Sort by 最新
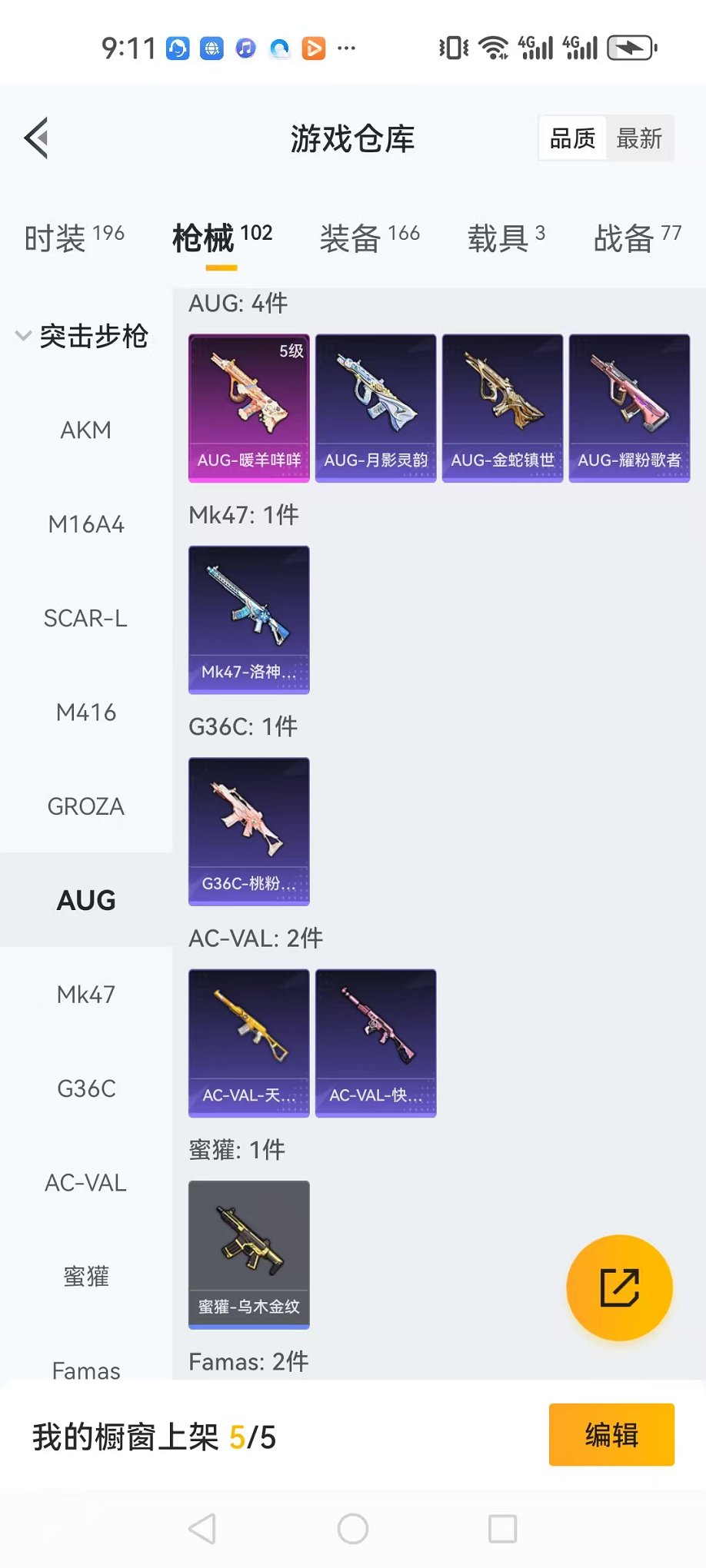 tap(639, 138)
